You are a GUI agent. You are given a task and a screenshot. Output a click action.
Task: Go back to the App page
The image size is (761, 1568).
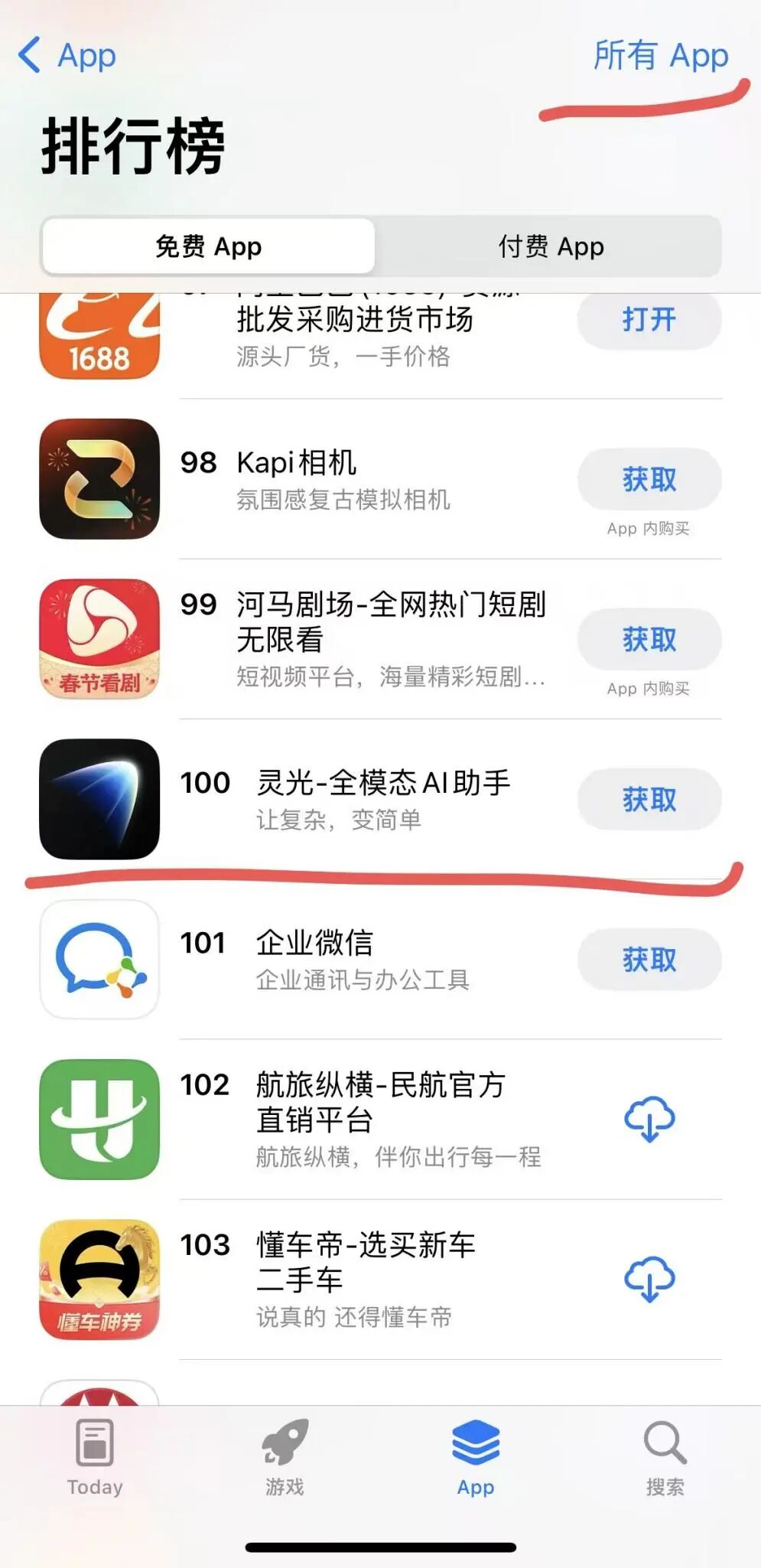[x=67, y=56]
